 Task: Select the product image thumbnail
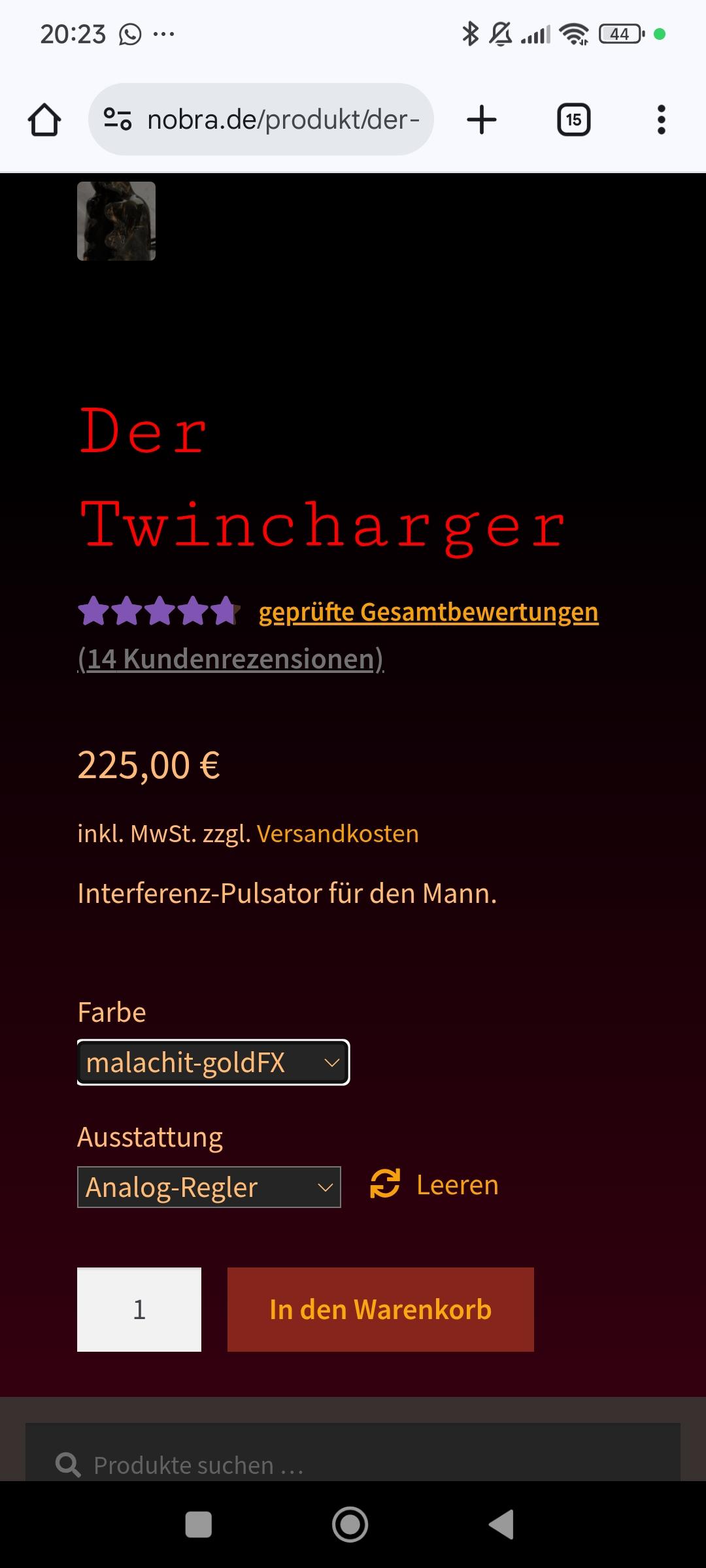click(x=116, y=221)
